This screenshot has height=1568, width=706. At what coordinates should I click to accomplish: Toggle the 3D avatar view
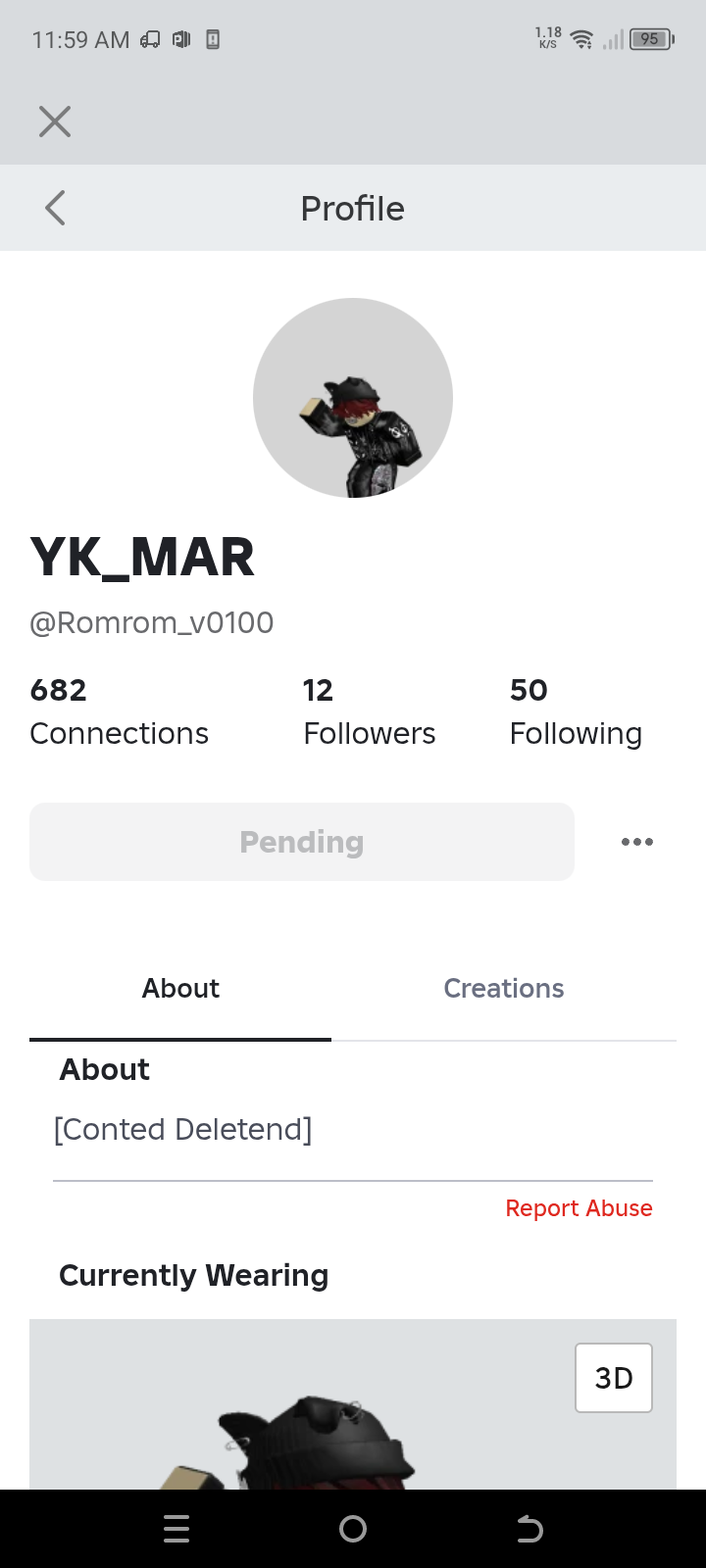[x=614, y=1378]
